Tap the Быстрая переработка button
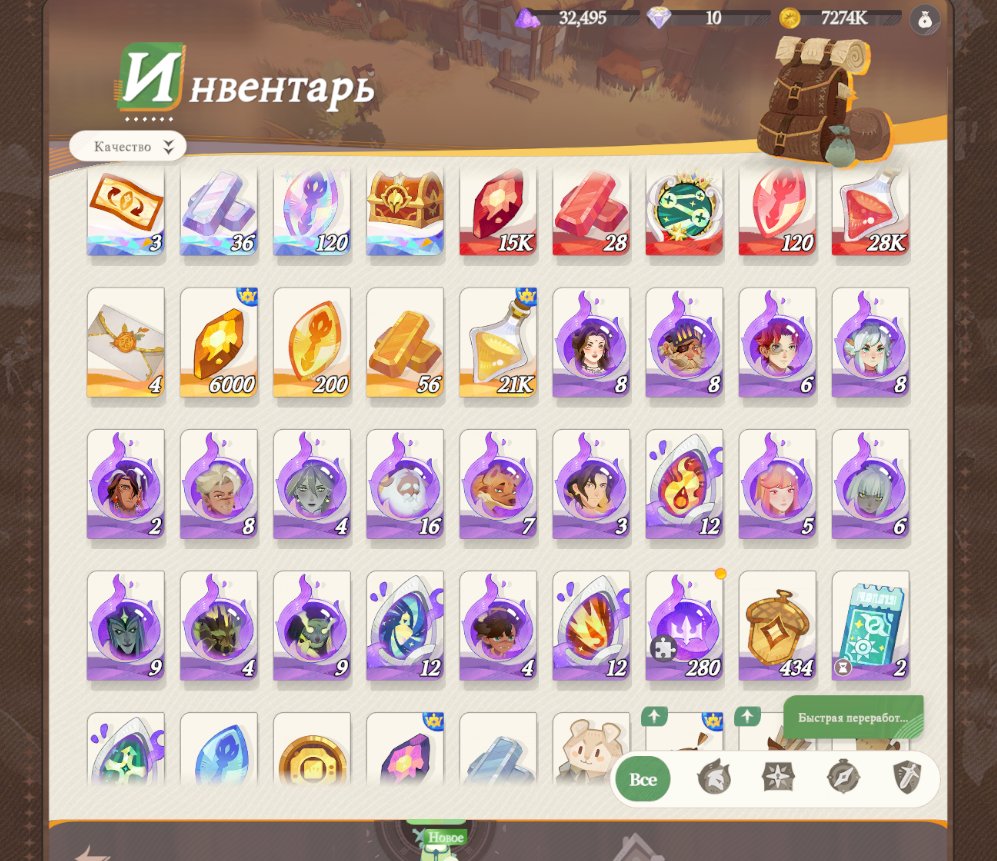 (x=853, y=717)
